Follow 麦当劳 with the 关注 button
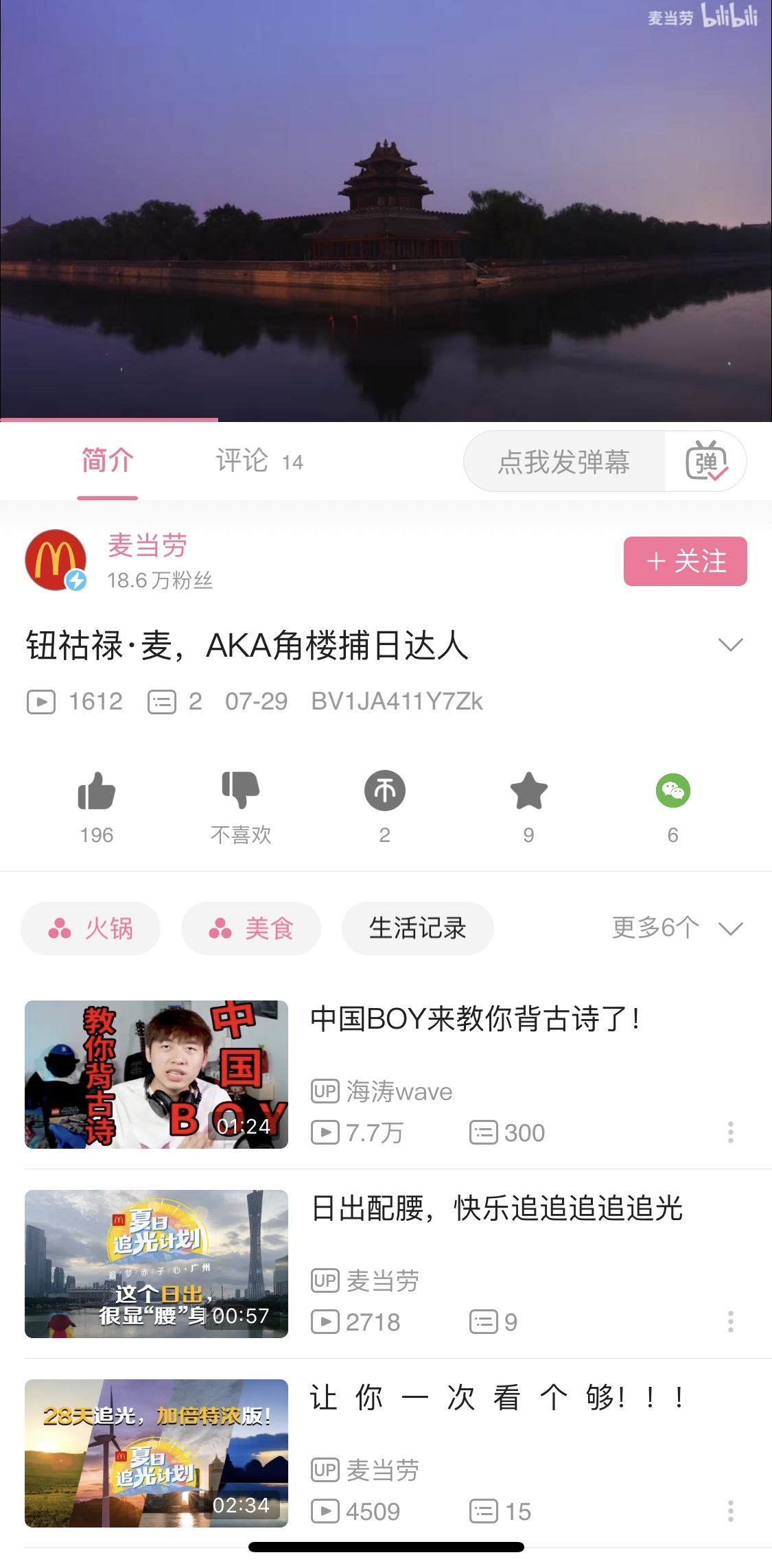Screen dimensions: 772x1568 click(685, 561)
